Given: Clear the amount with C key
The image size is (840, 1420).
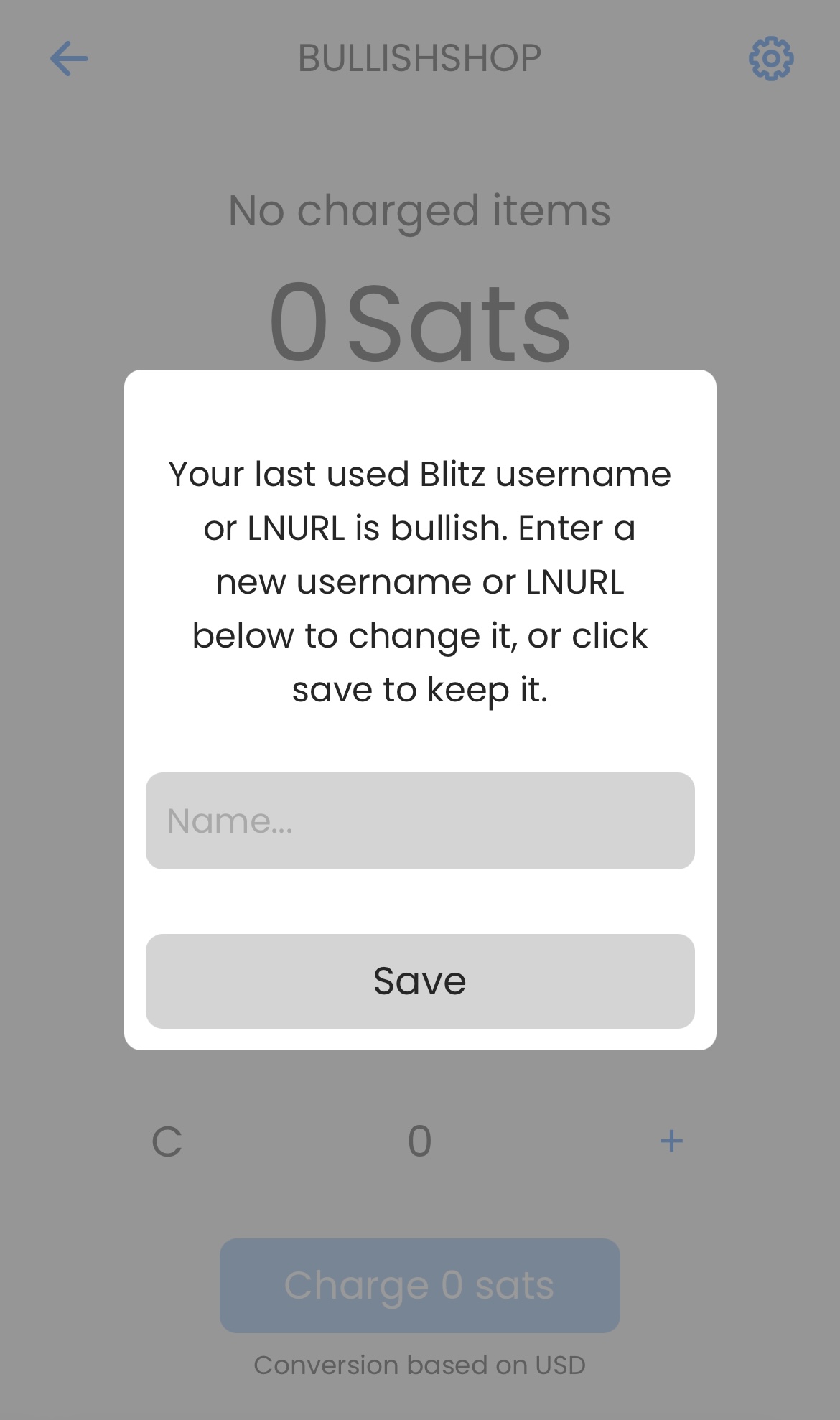Looking at the screenshot, I should coord(167,1141).
